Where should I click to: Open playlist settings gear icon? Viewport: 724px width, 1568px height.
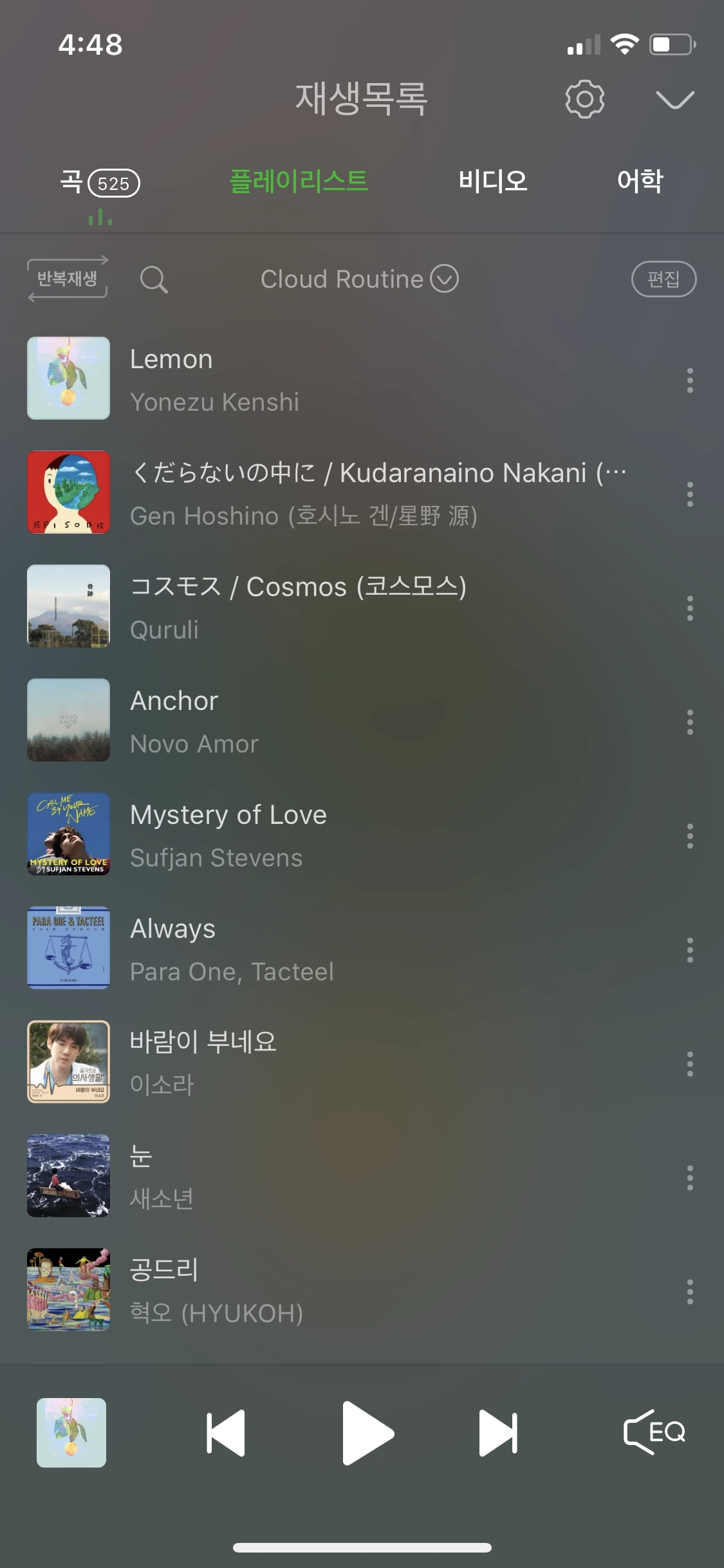pyautogui.click(x=584, y=99)
